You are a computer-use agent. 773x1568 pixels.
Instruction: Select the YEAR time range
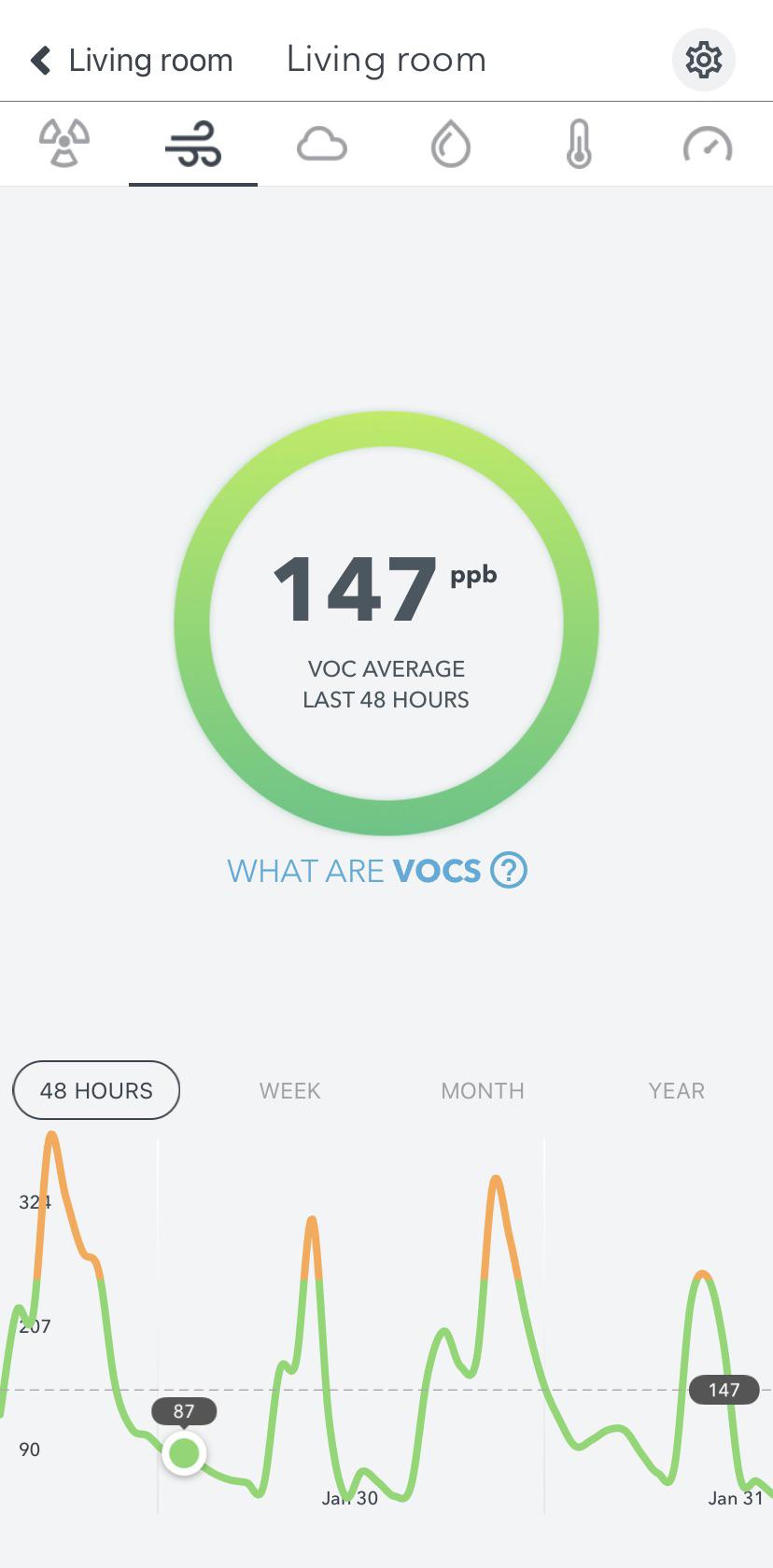[676, 1090]
